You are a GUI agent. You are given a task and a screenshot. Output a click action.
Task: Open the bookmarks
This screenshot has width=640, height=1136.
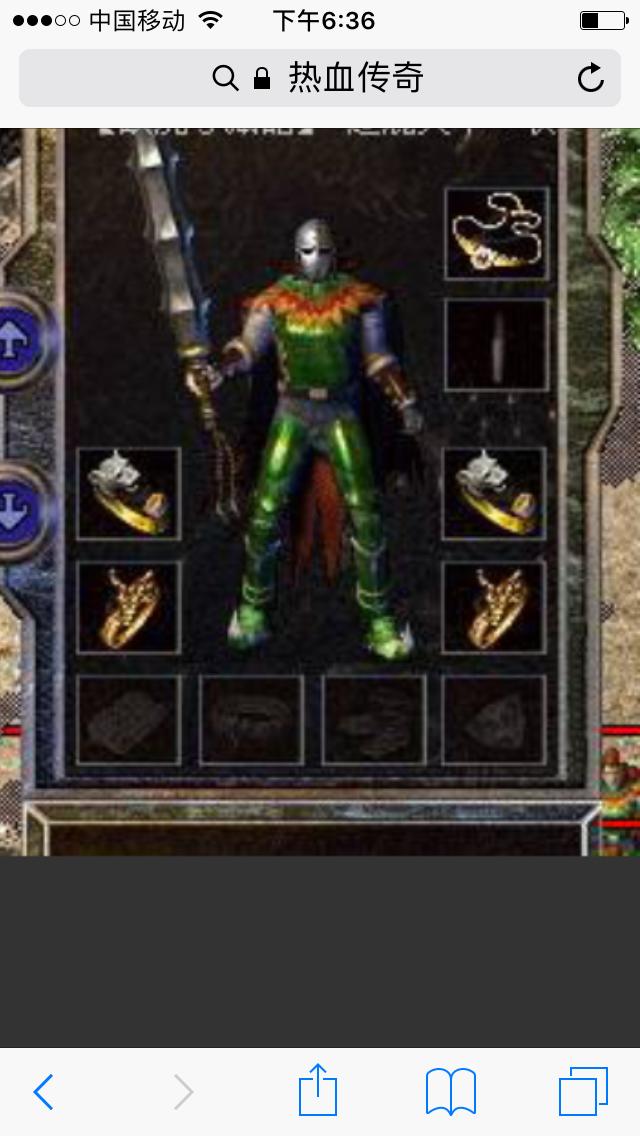coord(451,1092)
